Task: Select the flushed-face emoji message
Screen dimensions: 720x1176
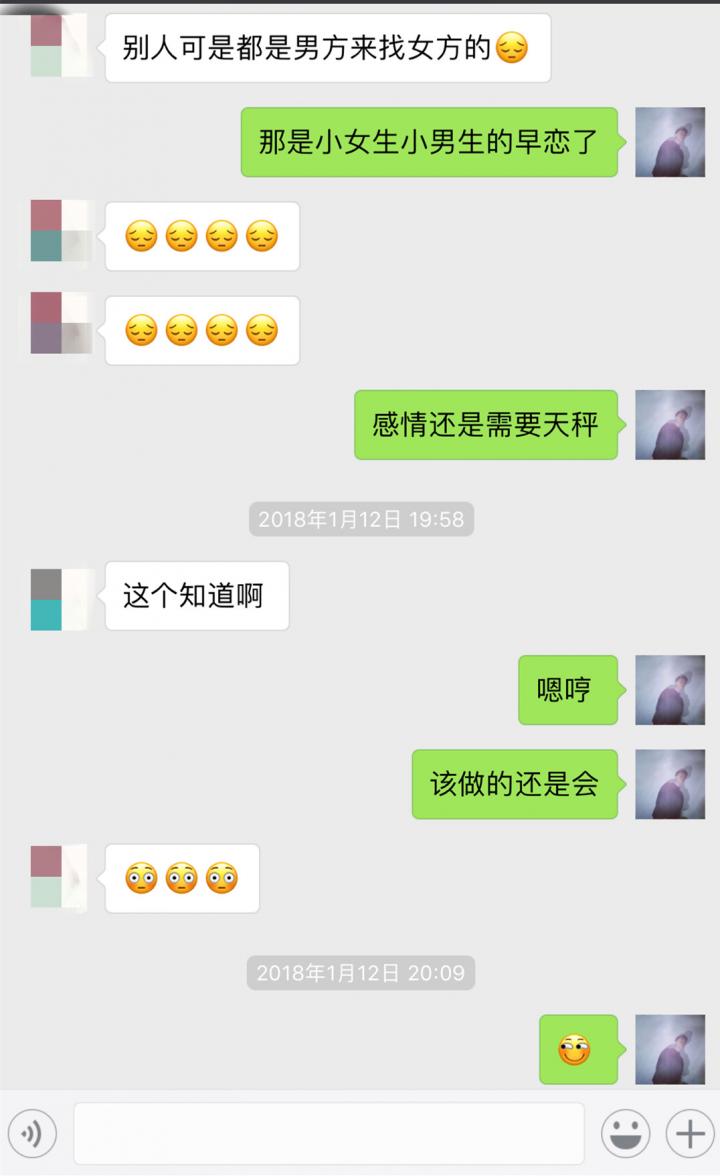Action: pyautogui.click(x=180, y=878)
